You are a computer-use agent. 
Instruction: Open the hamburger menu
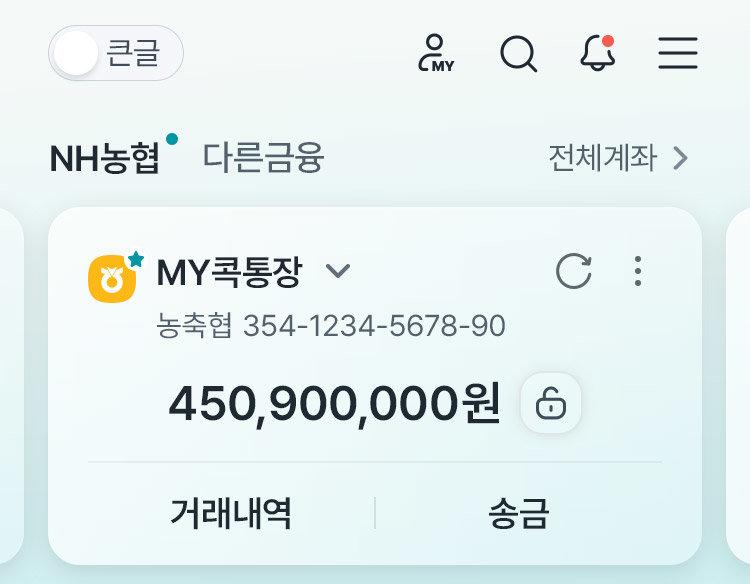(678, 53)
